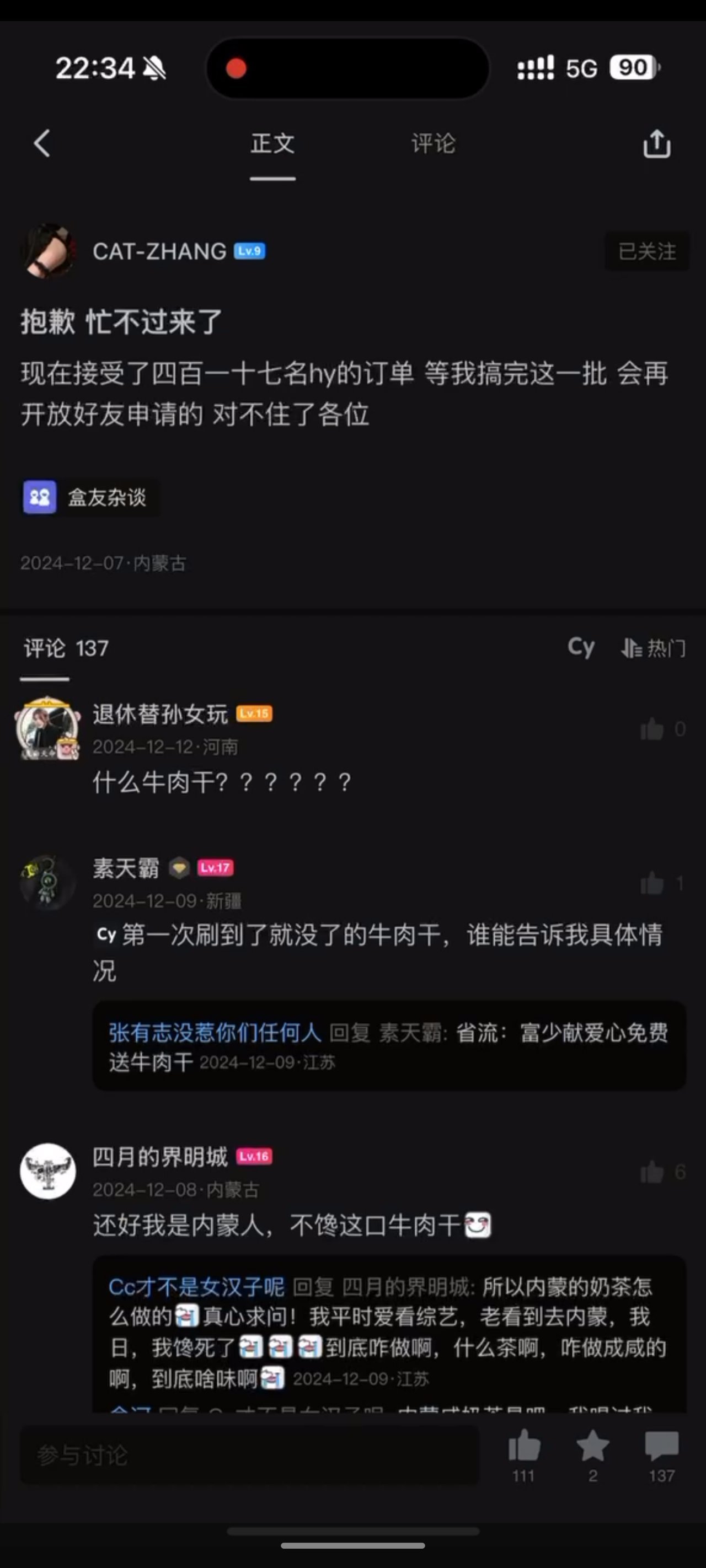This screenshot has width=706, height=1568.
Task: Share this post via the share icon
Action: [656, 144]
